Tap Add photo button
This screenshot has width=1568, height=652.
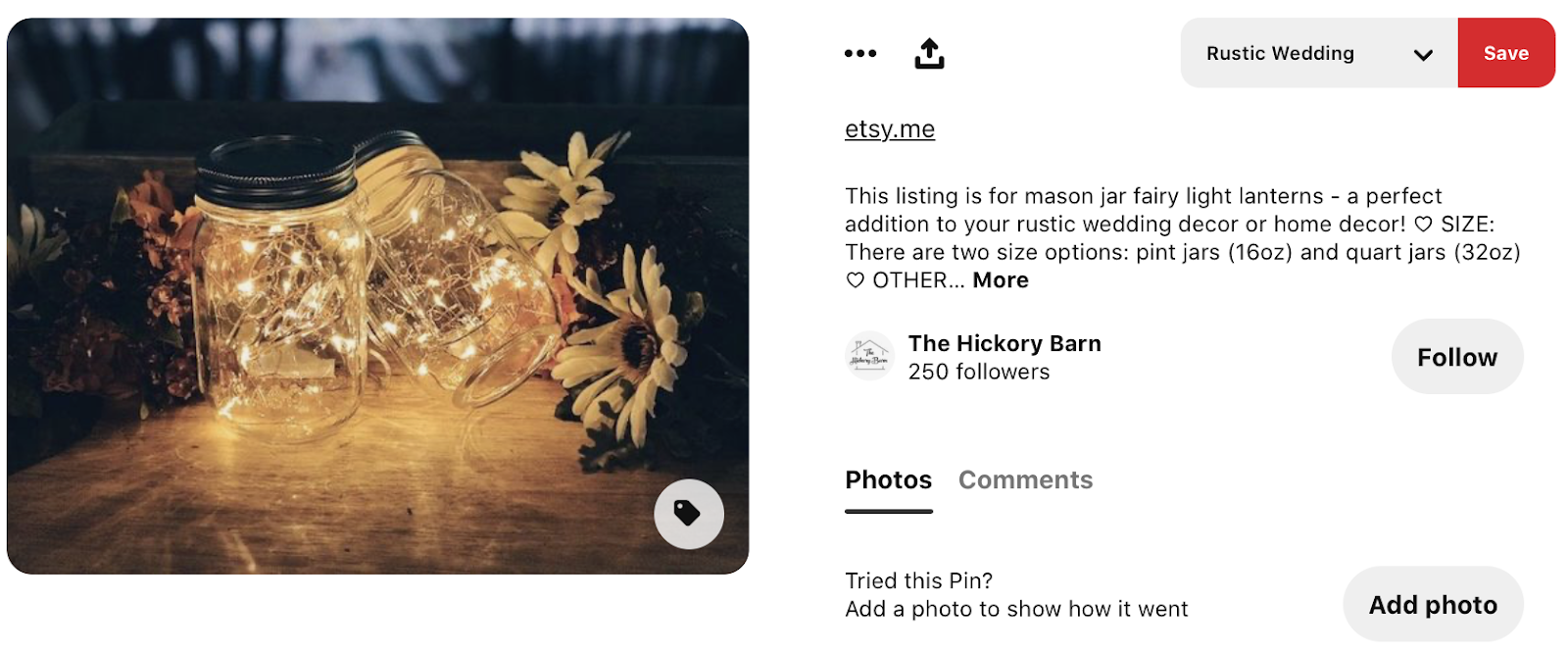pos(1432,605)
